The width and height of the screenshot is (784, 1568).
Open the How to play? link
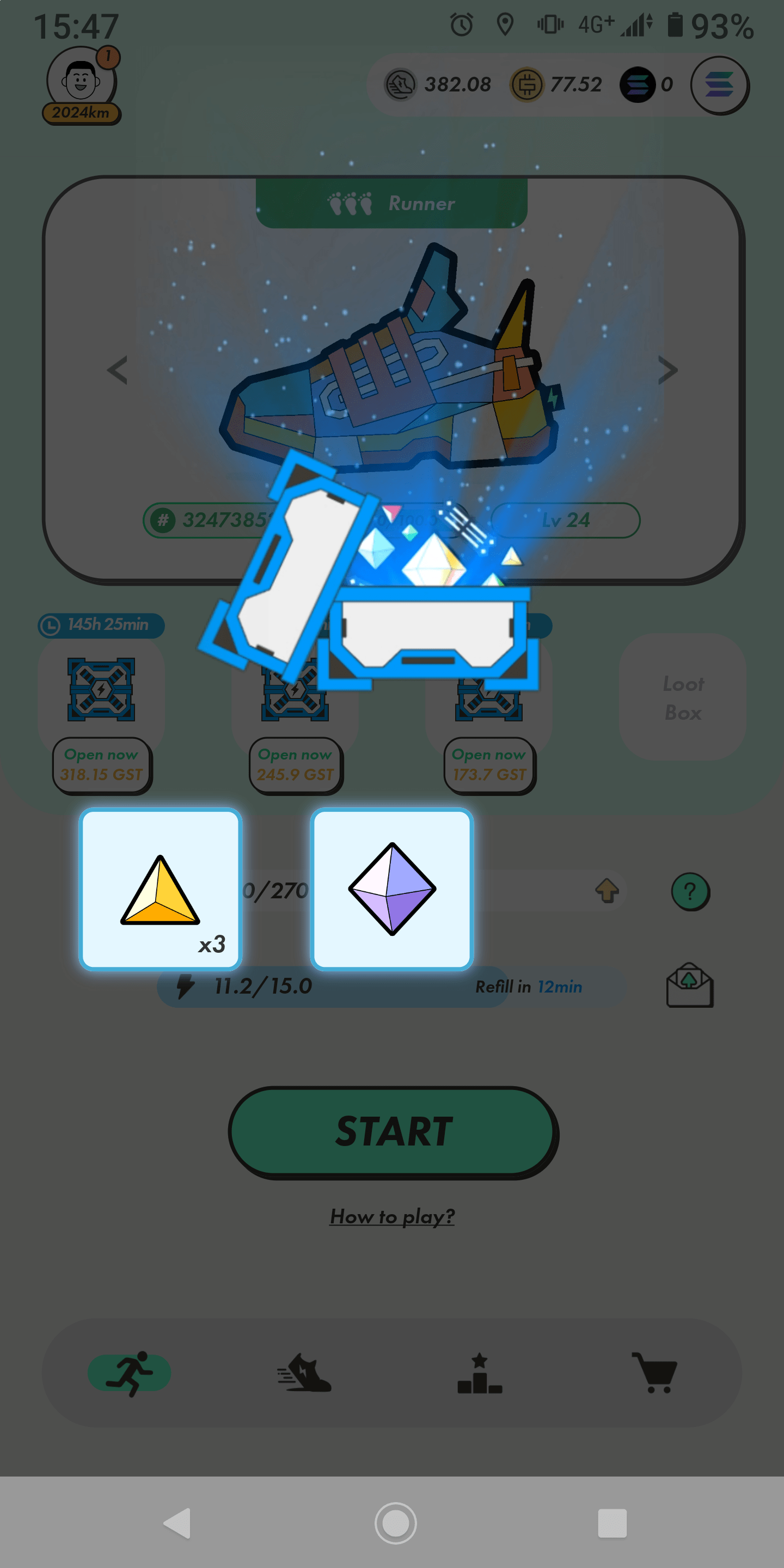point(392,1216)
